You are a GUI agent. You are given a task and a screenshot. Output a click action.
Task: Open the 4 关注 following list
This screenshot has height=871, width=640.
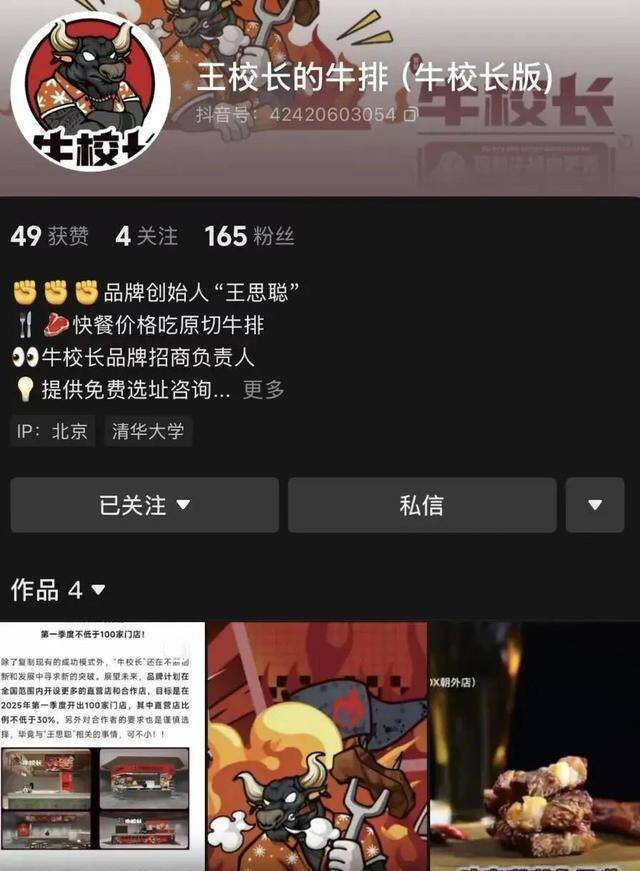(147, 236)
